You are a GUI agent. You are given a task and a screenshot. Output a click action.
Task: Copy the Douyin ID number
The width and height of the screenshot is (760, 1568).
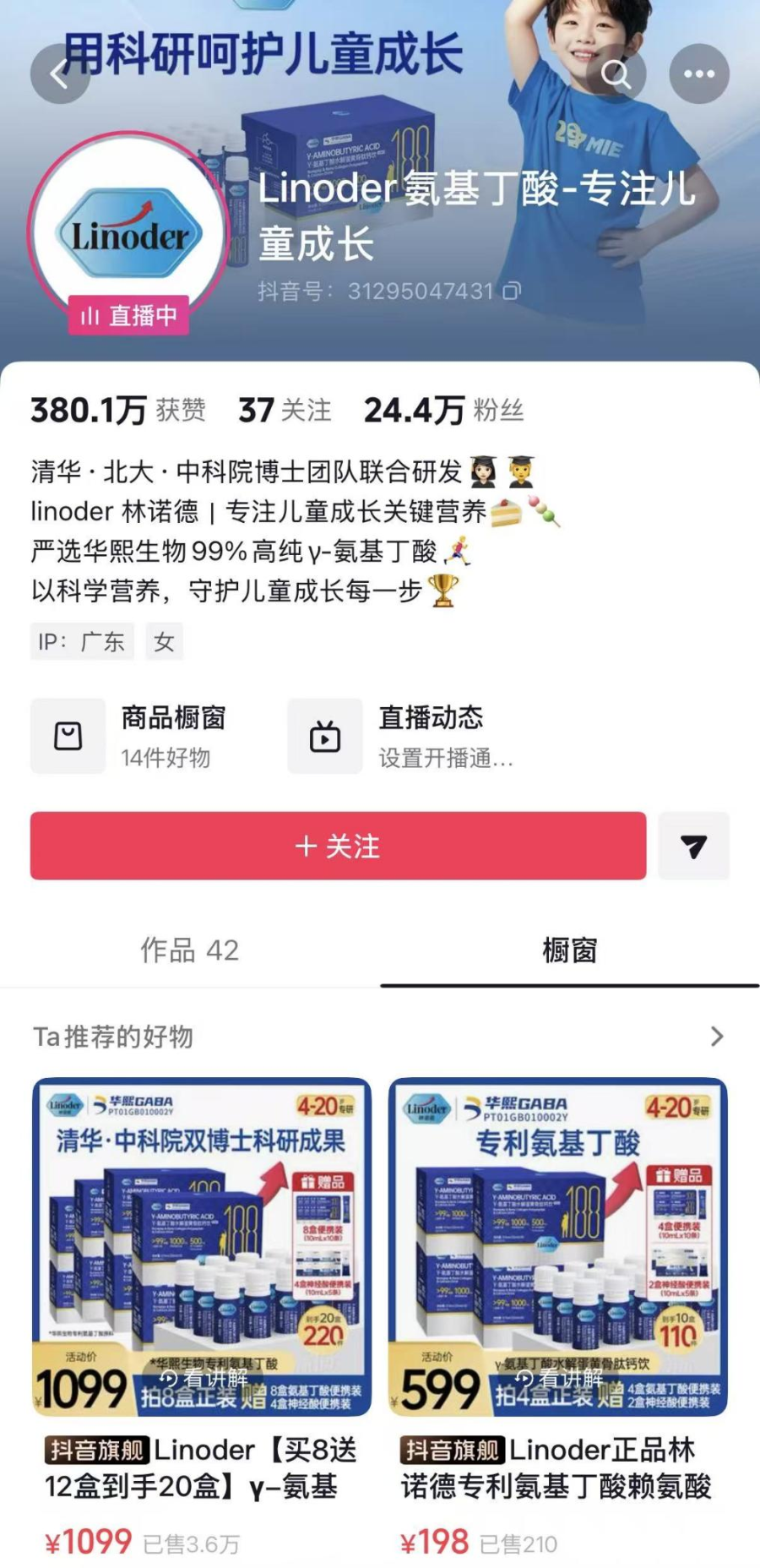[512, 291]
